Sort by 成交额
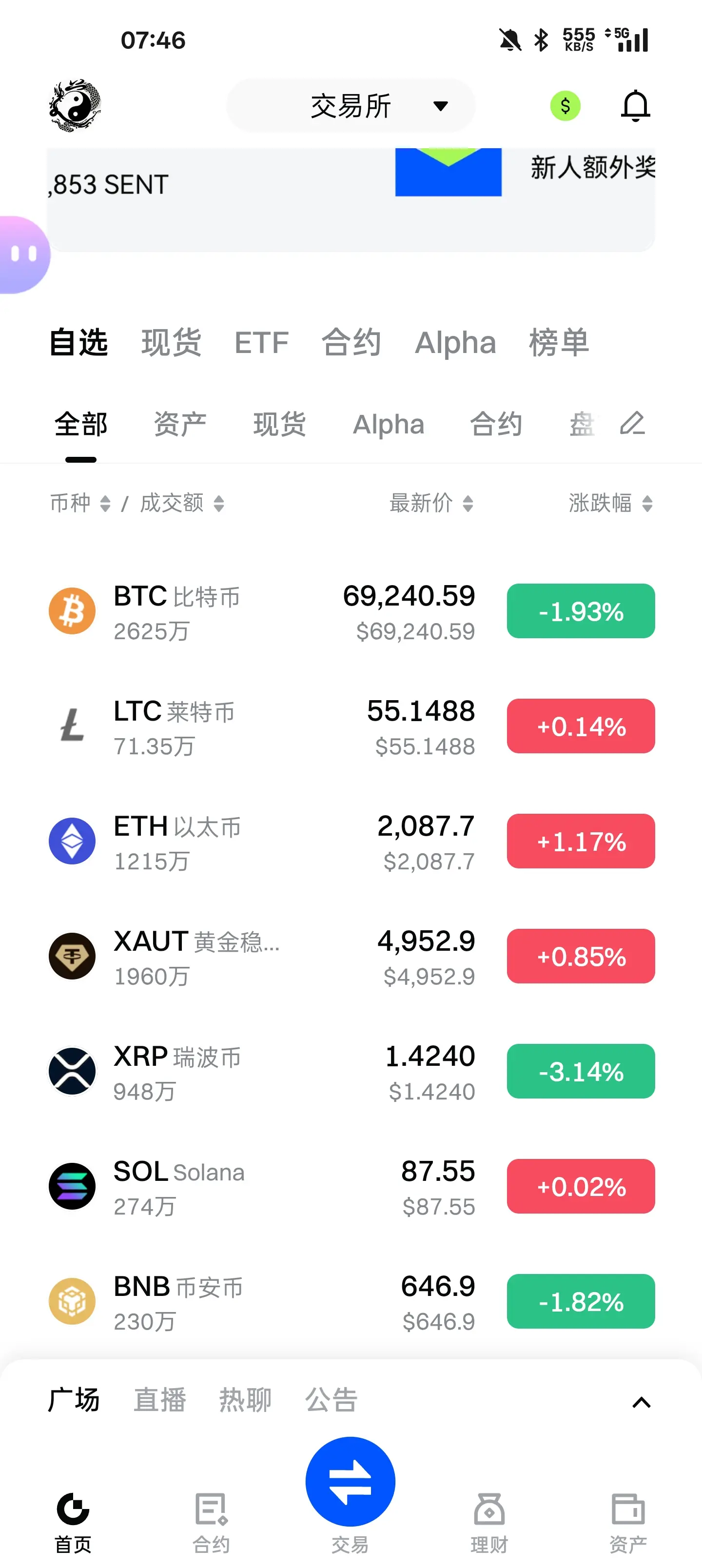 (182, 503)
